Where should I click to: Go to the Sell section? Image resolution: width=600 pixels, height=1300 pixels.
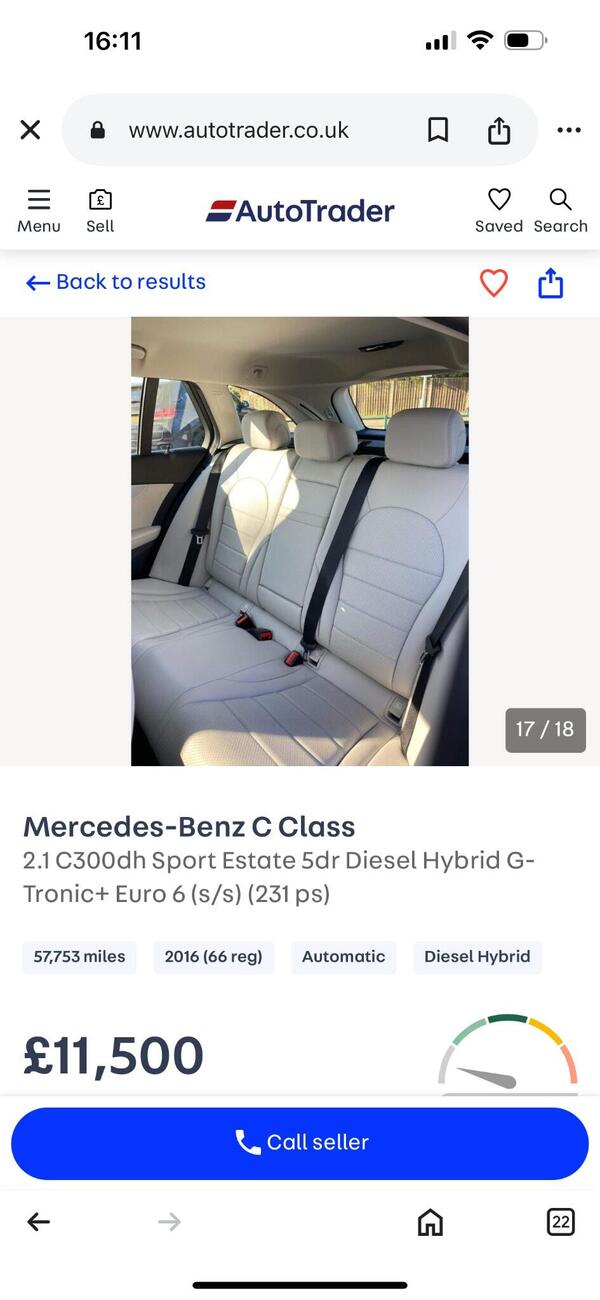pos(100,210)
